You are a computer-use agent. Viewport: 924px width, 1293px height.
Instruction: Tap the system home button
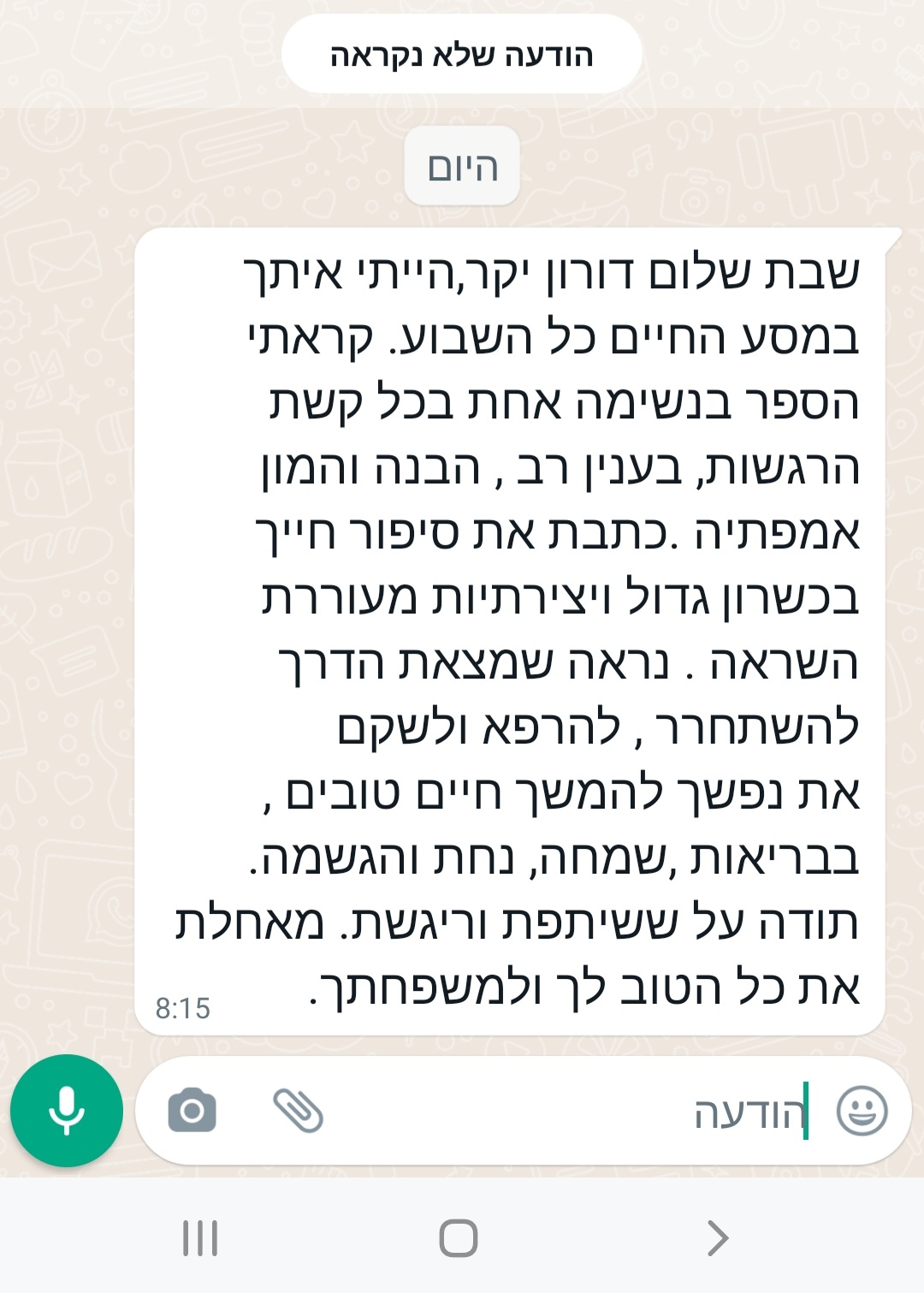click(x=458, y=1238)
